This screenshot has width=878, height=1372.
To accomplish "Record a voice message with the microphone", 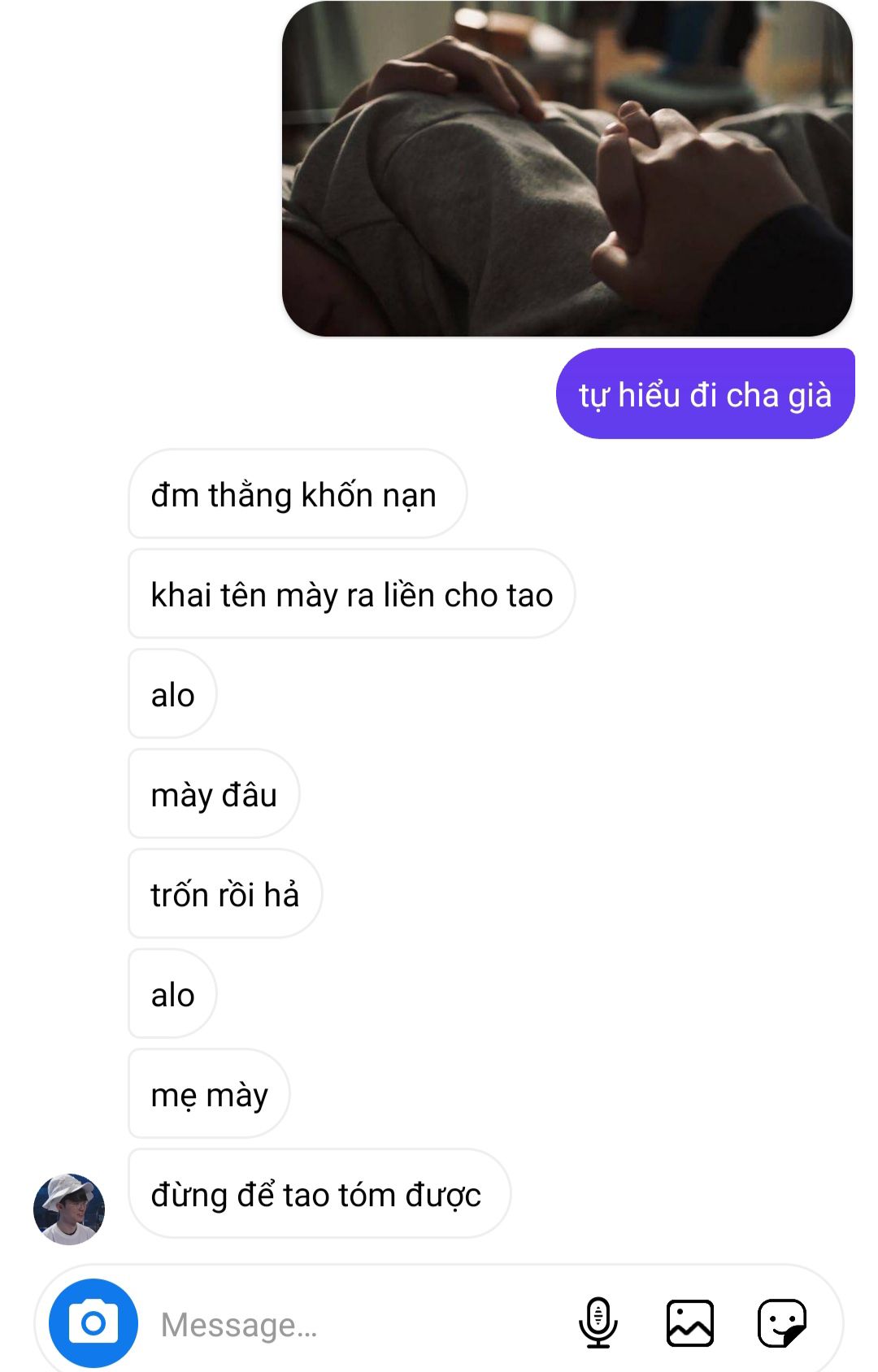I will pos(598,1323).
